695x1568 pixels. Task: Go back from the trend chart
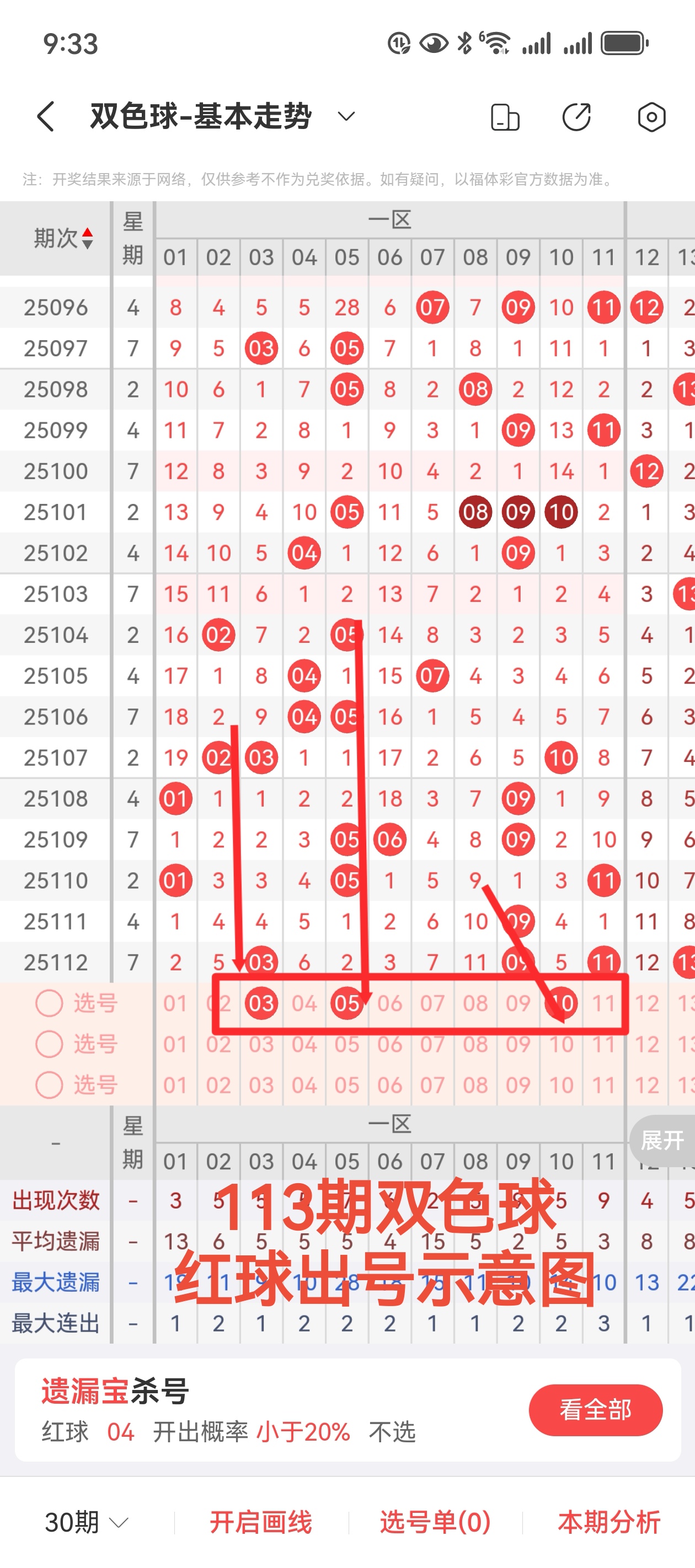[46, 116]
